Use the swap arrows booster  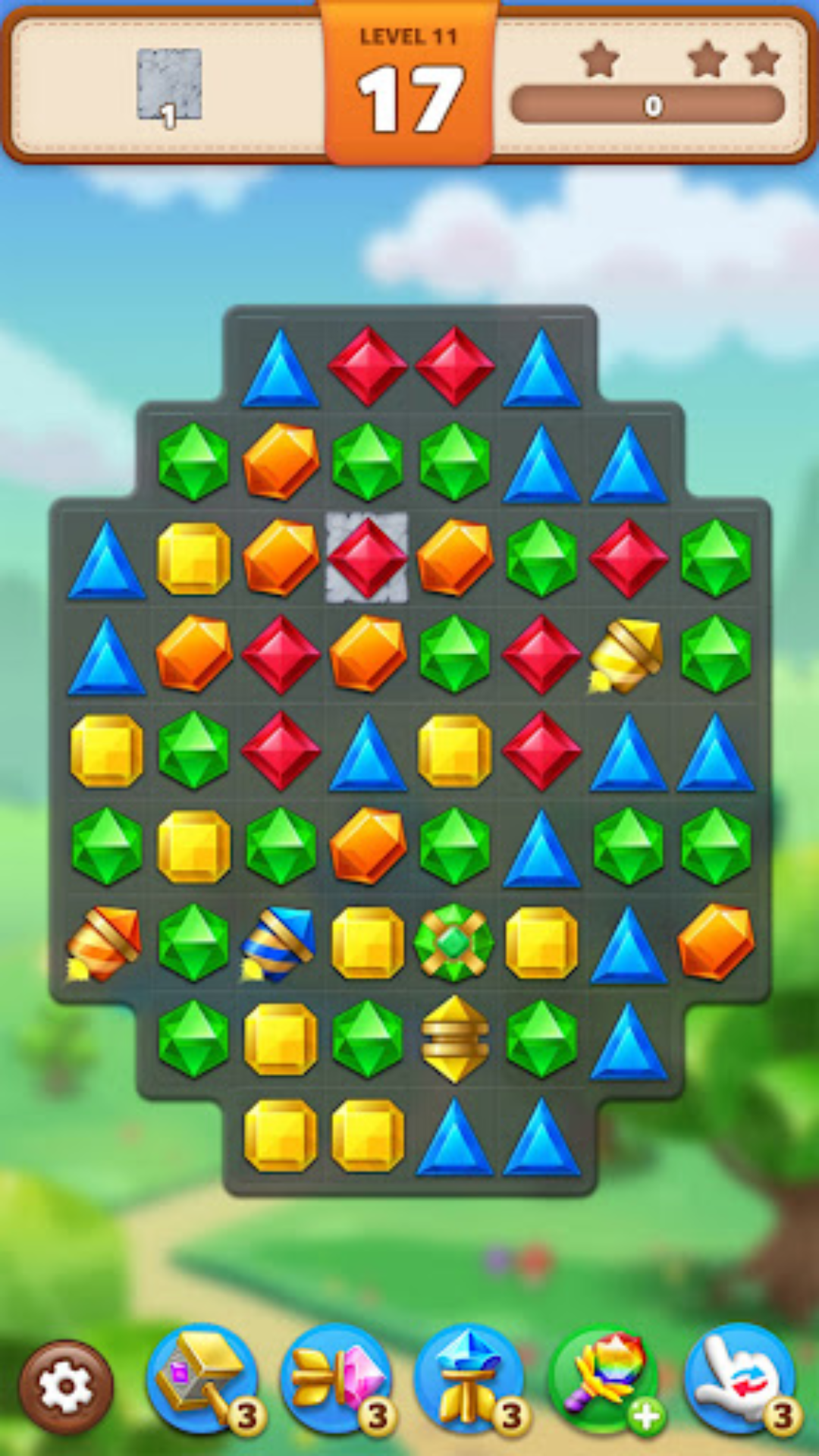[x=336, y=1380]
